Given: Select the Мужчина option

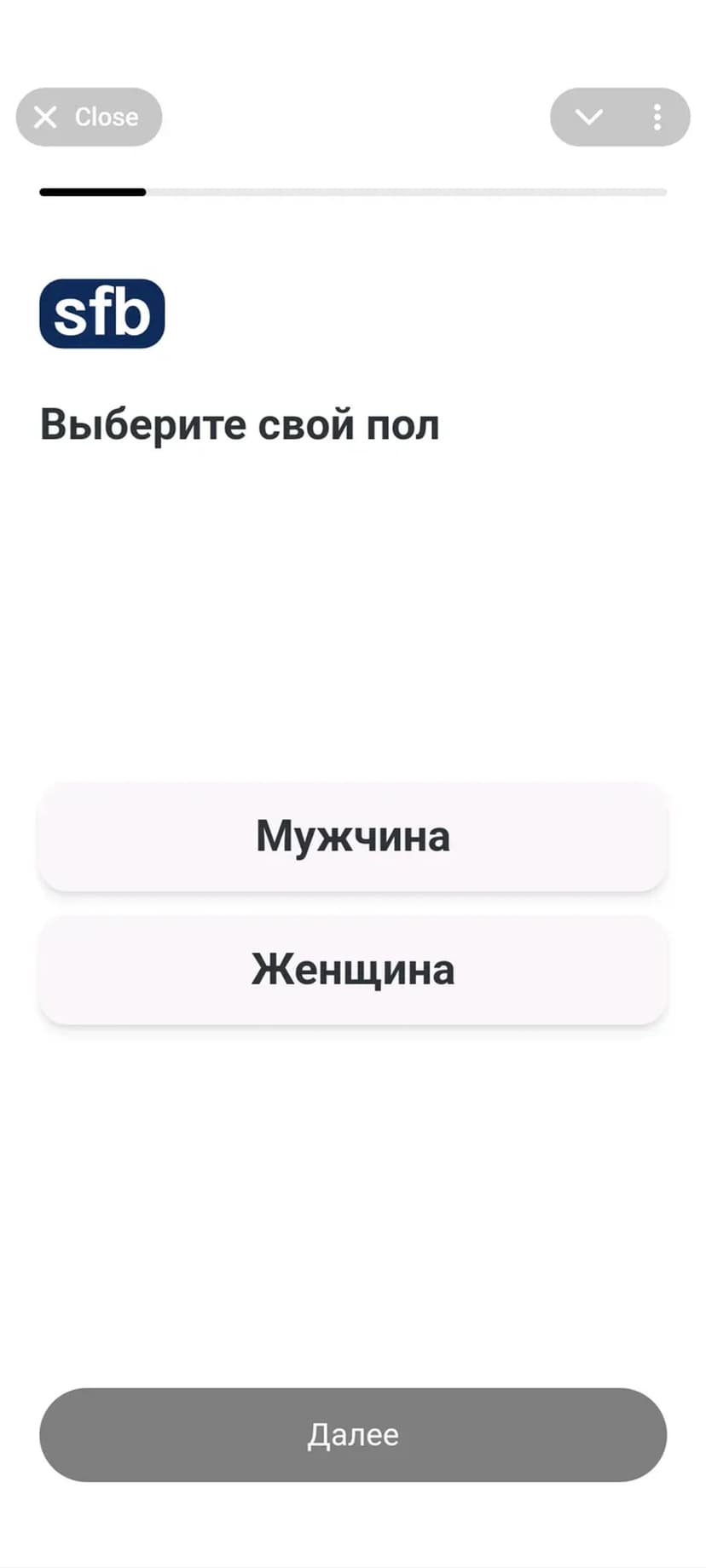Looking at the screenshot, I should 352,836.
